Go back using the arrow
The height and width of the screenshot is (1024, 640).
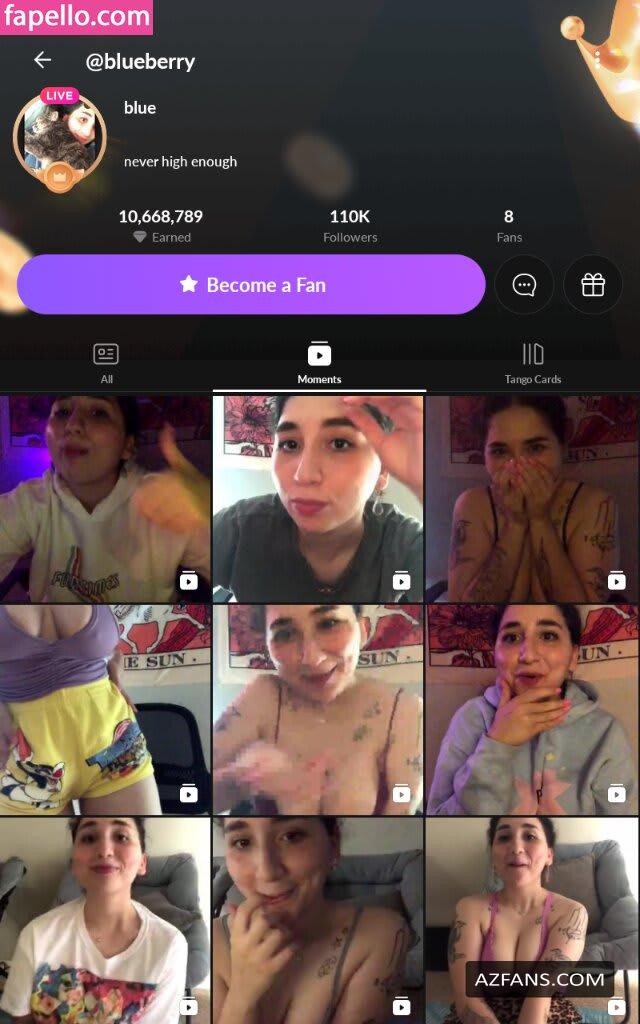42,60
